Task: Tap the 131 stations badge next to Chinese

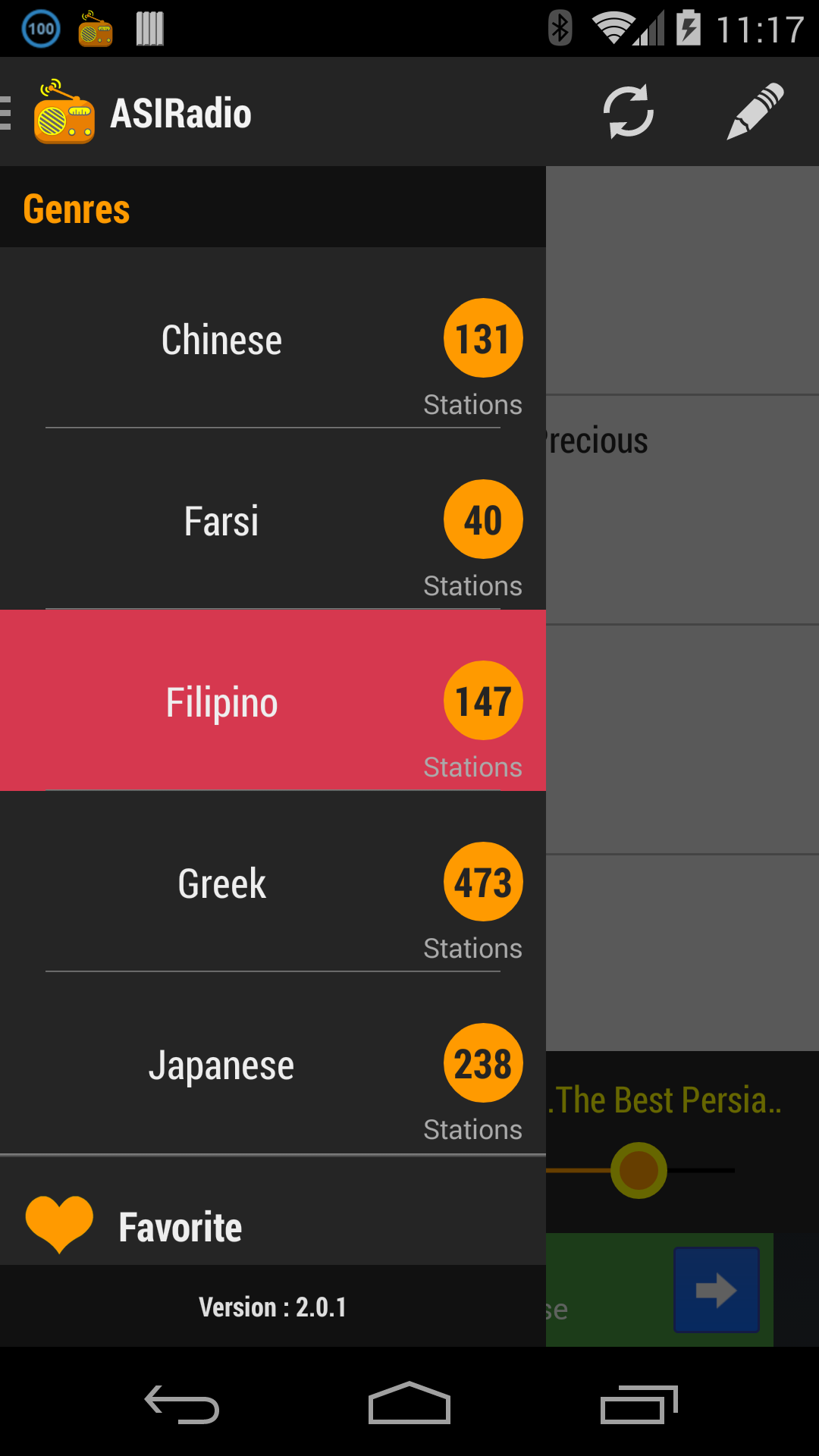Action: point(483,338)
